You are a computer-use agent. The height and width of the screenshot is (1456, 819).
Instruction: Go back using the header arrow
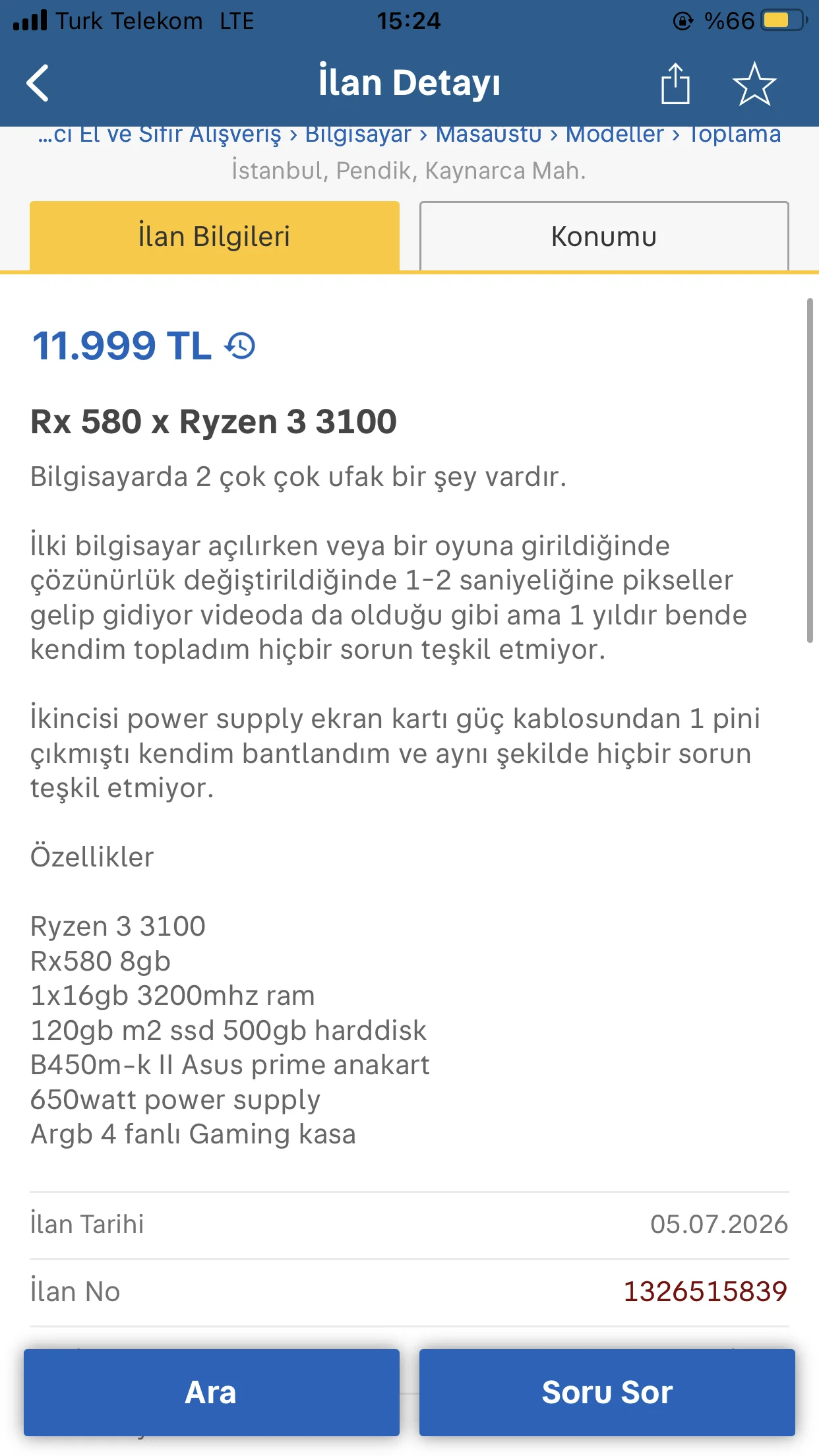[38, 83]
